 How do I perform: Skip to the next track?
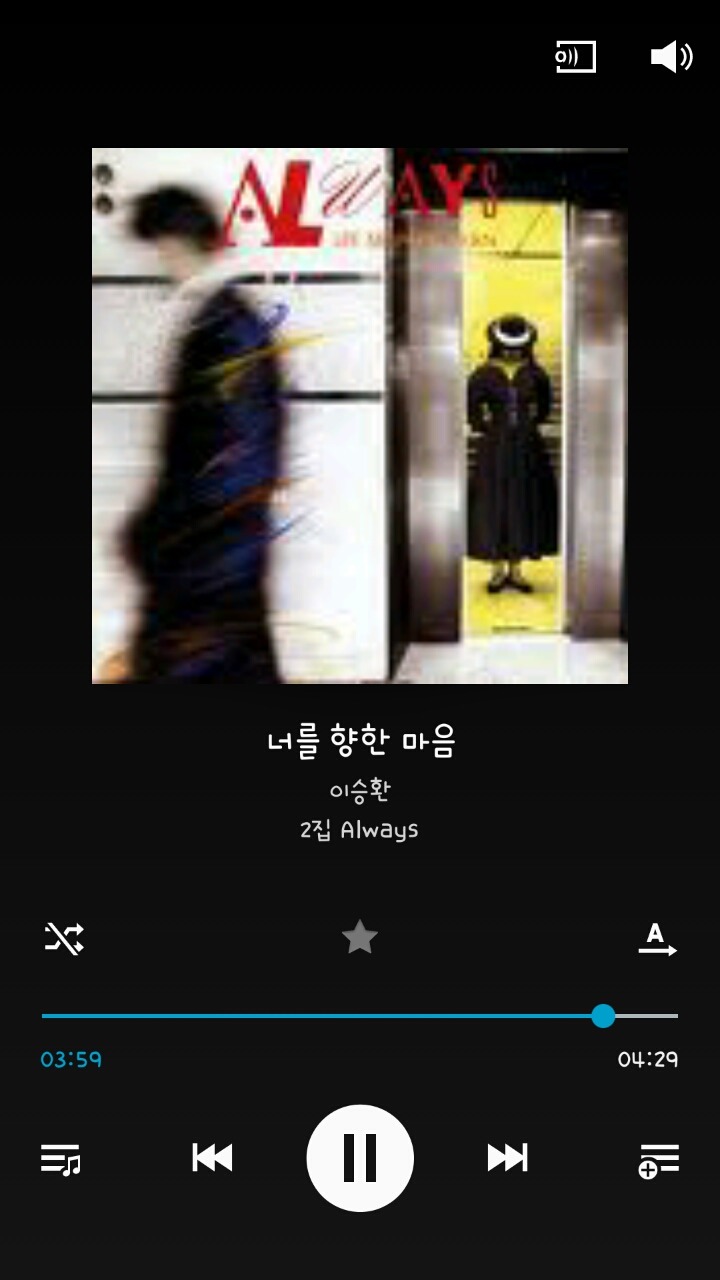(x=507, y=1158)
